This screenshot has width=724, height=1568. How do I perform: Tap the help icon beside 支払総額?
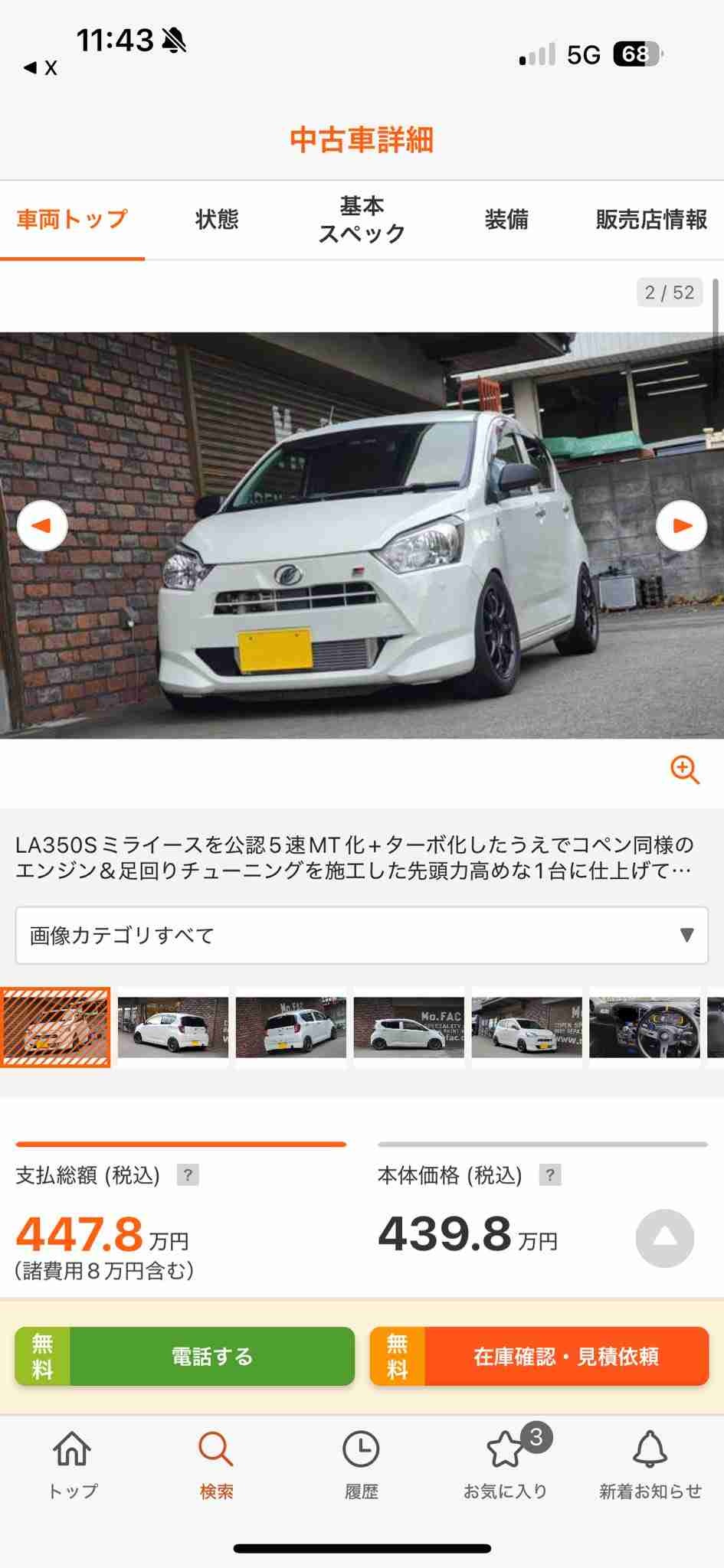(x=188, y=1174)
